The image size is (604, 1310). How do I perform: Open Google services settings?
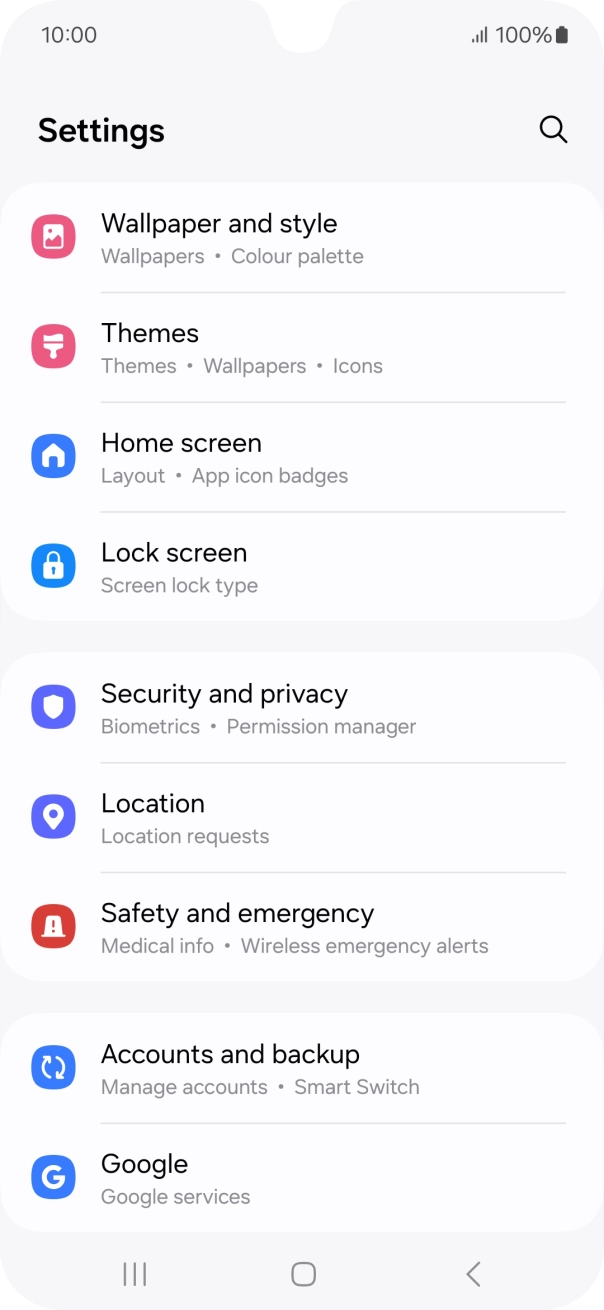[x=302, y=1178]
